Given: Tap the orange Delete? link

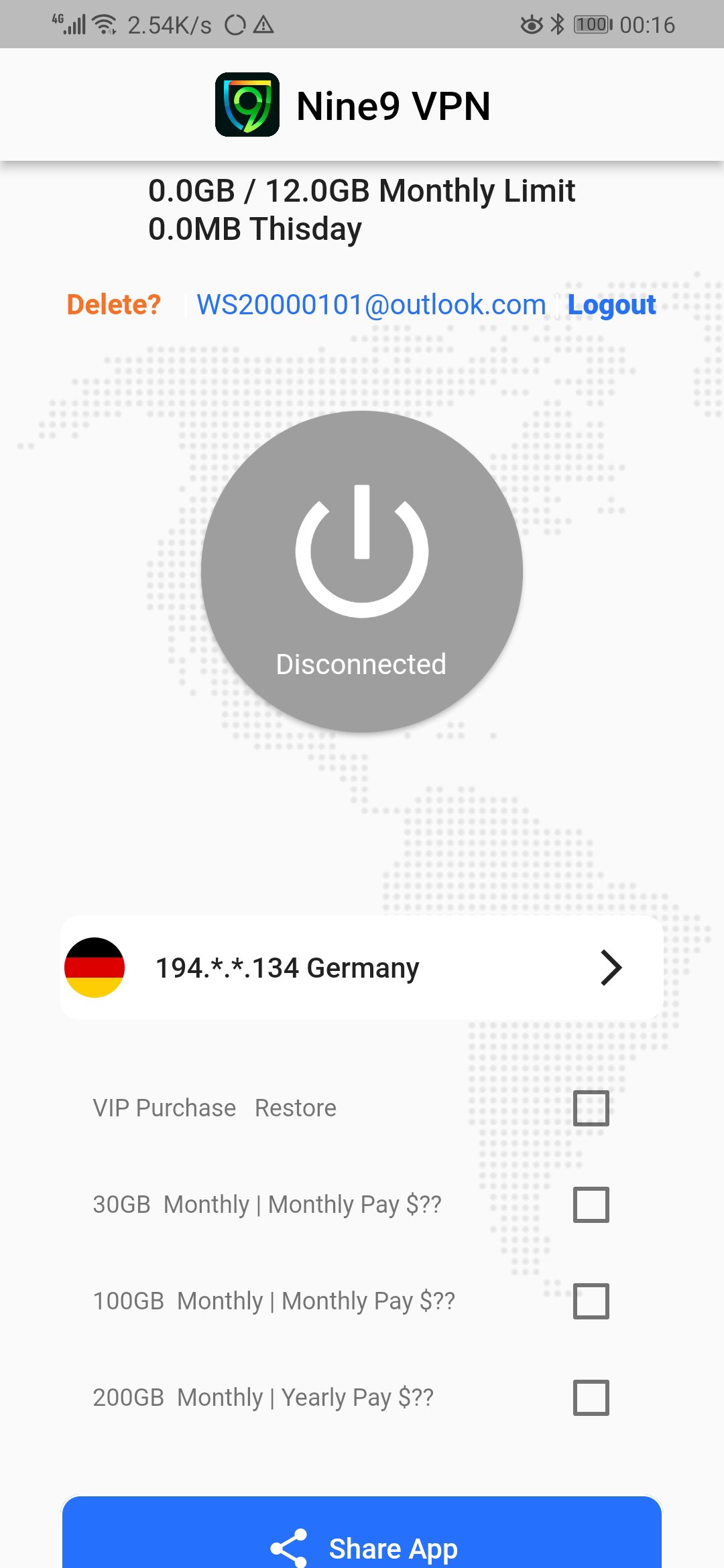Looking at the screenshot, I should (113, 305).
